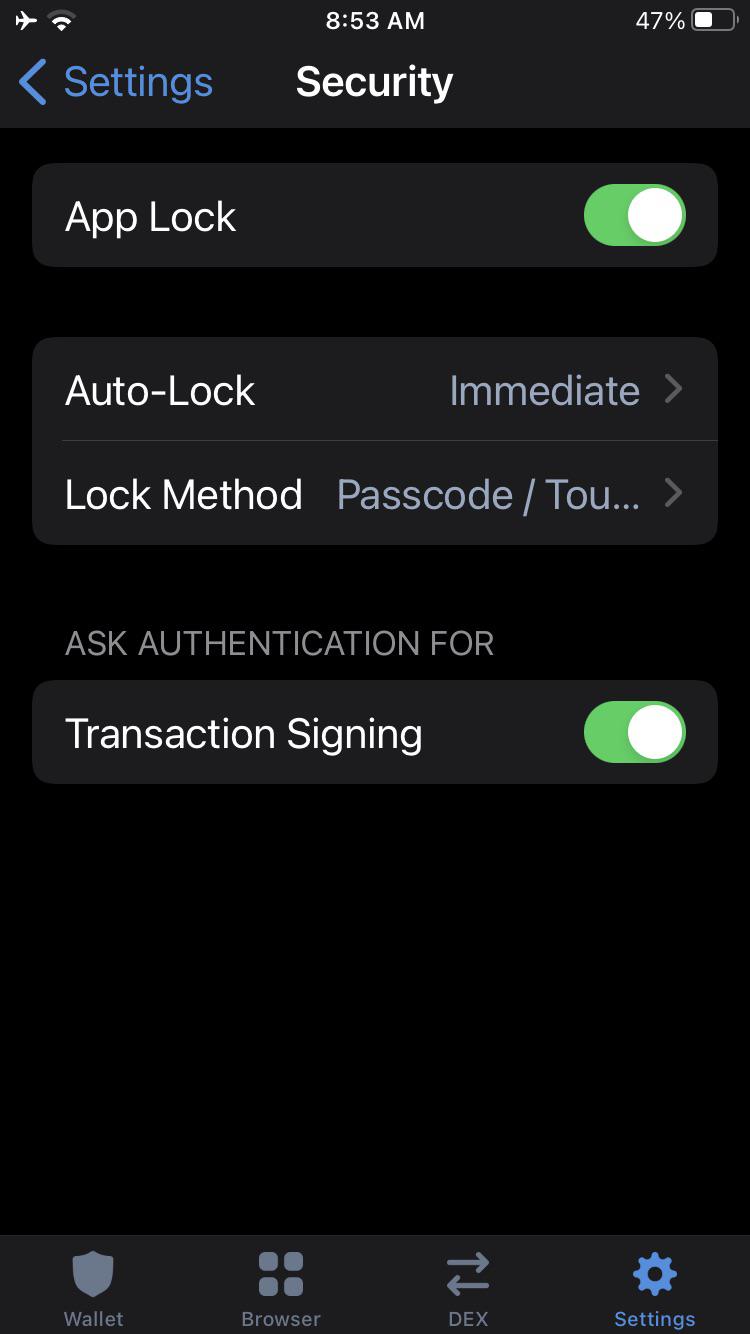
Task: Tap the Security title in the header
Action: pos(374,82)
